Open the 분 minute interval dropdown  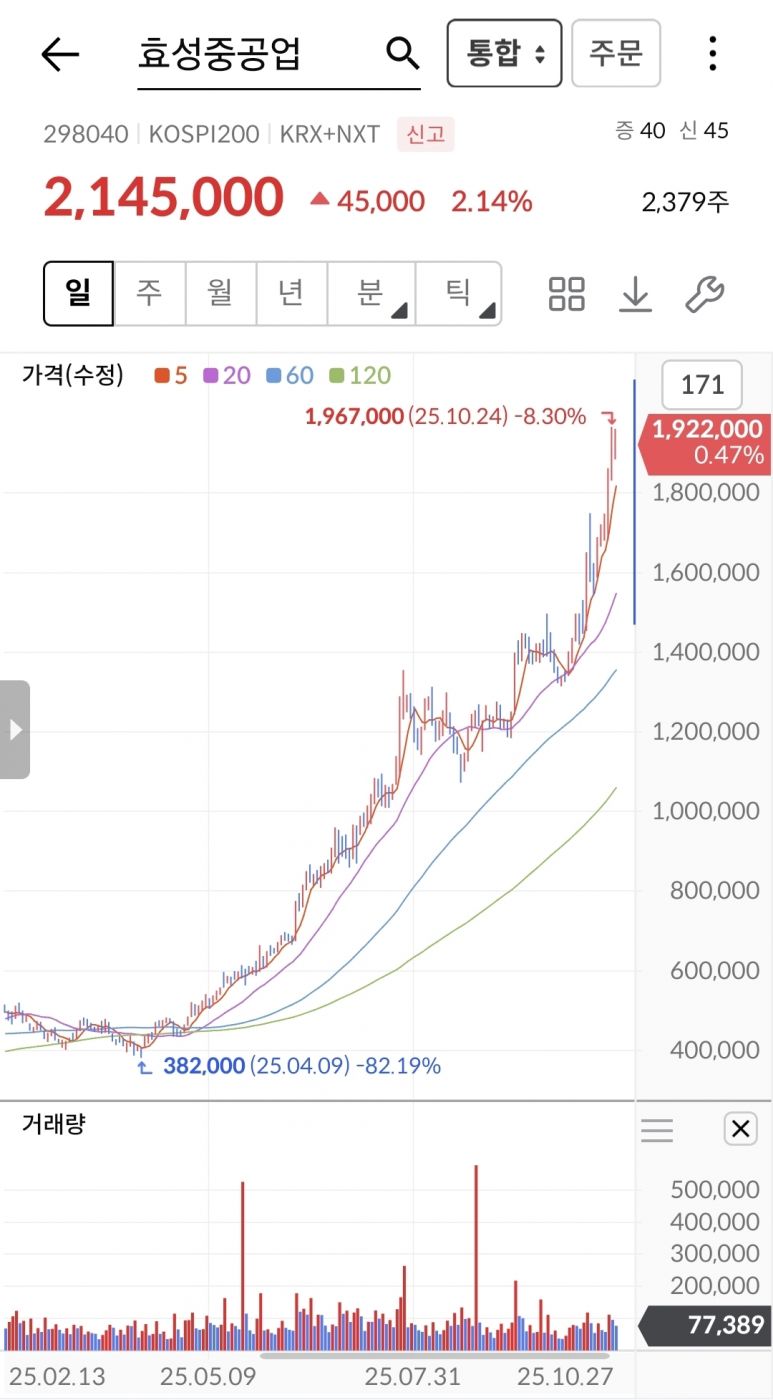[x=371, y=293]
